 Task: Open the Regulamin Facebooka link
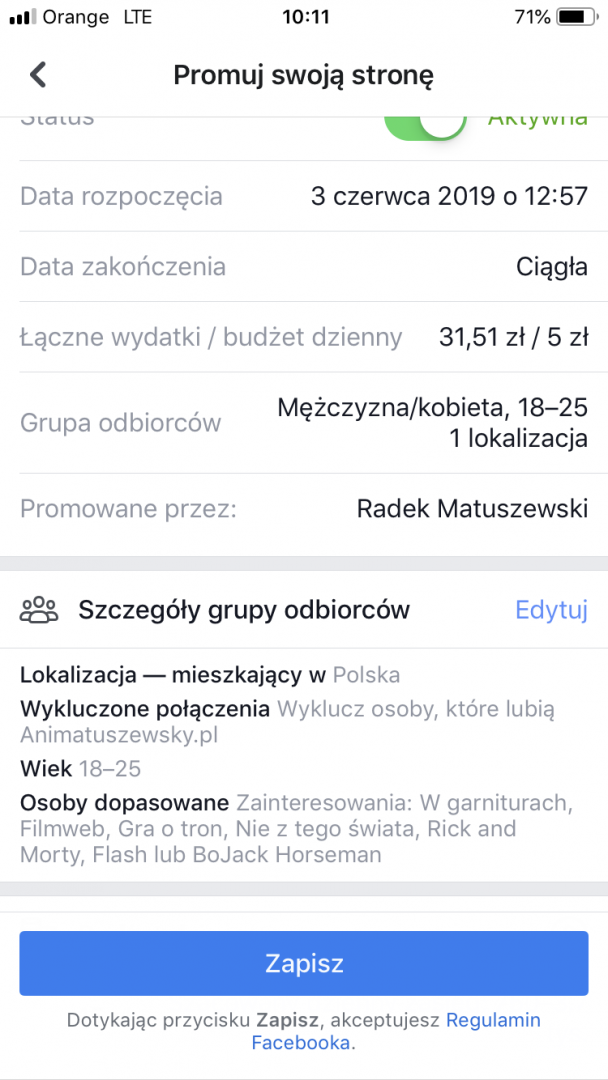493,1021
